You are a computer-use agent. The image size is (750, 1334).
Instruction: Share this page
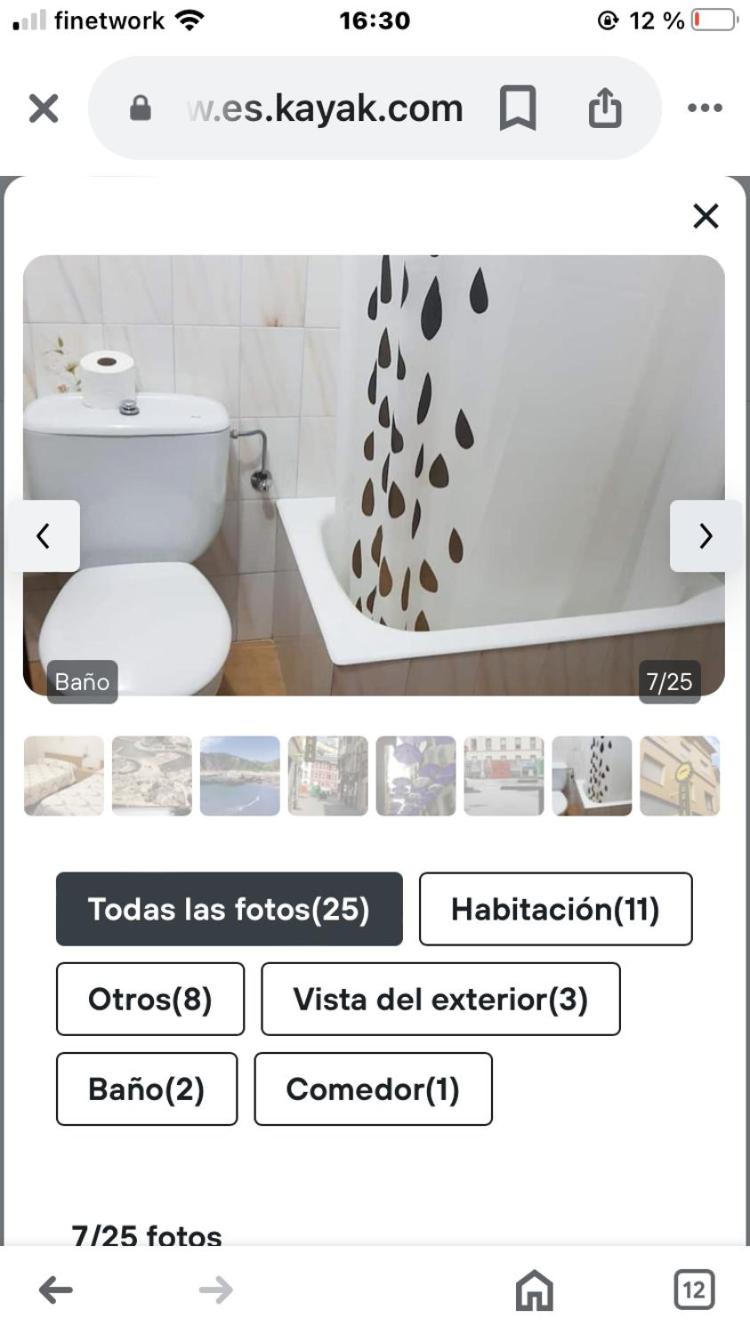(x=605, y=108)
